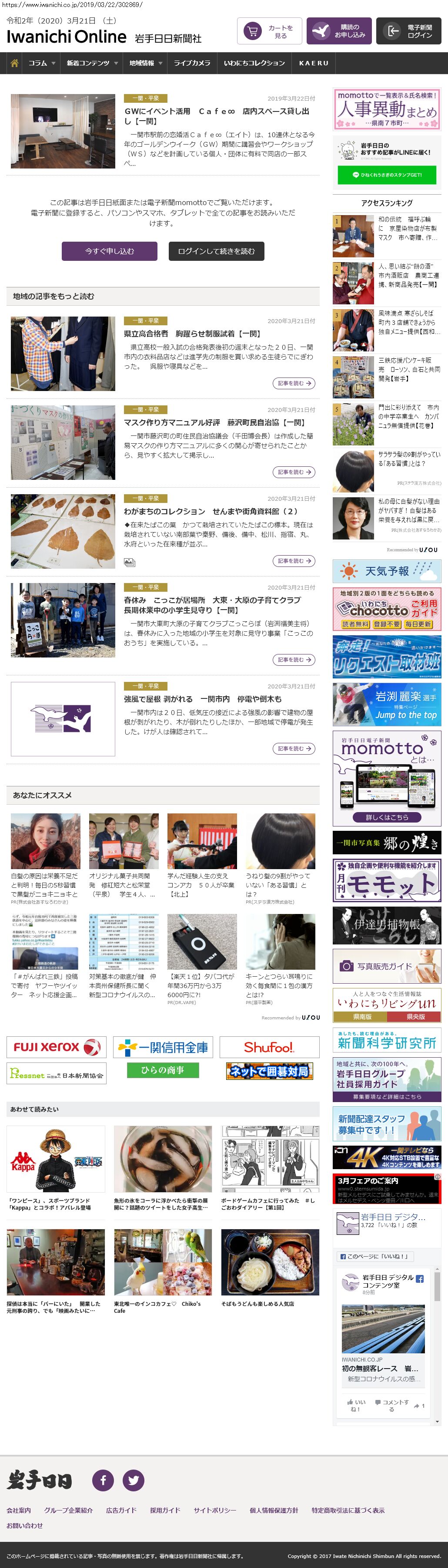Viewport: 448px width, 1568px height.
Task: Tap 今すぐ申し込む button
Action: (x=110, y=251)
